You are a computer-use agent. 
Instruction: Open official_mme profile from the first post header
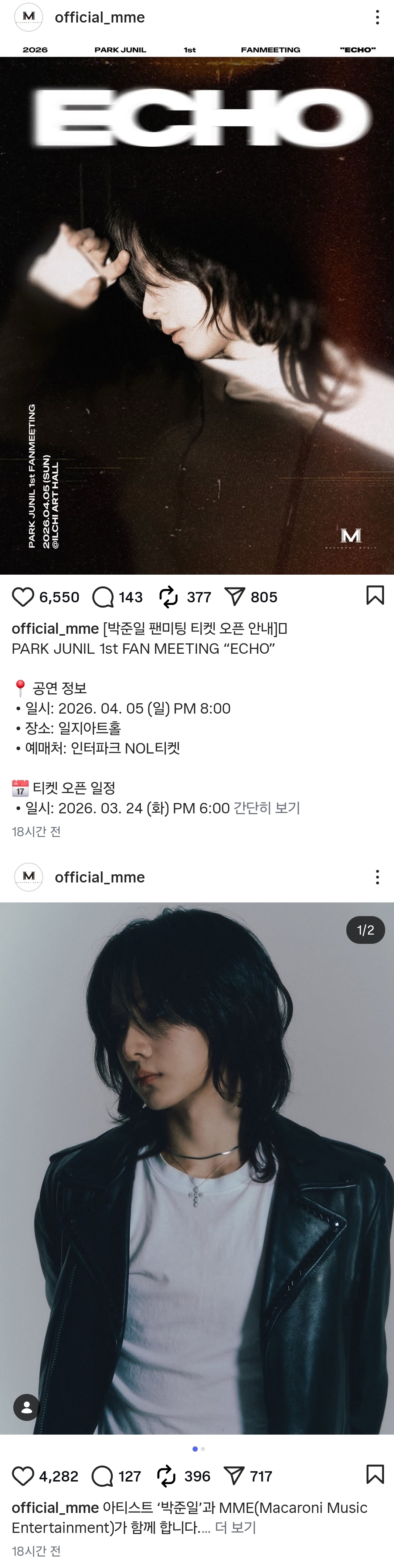[99, 18]
